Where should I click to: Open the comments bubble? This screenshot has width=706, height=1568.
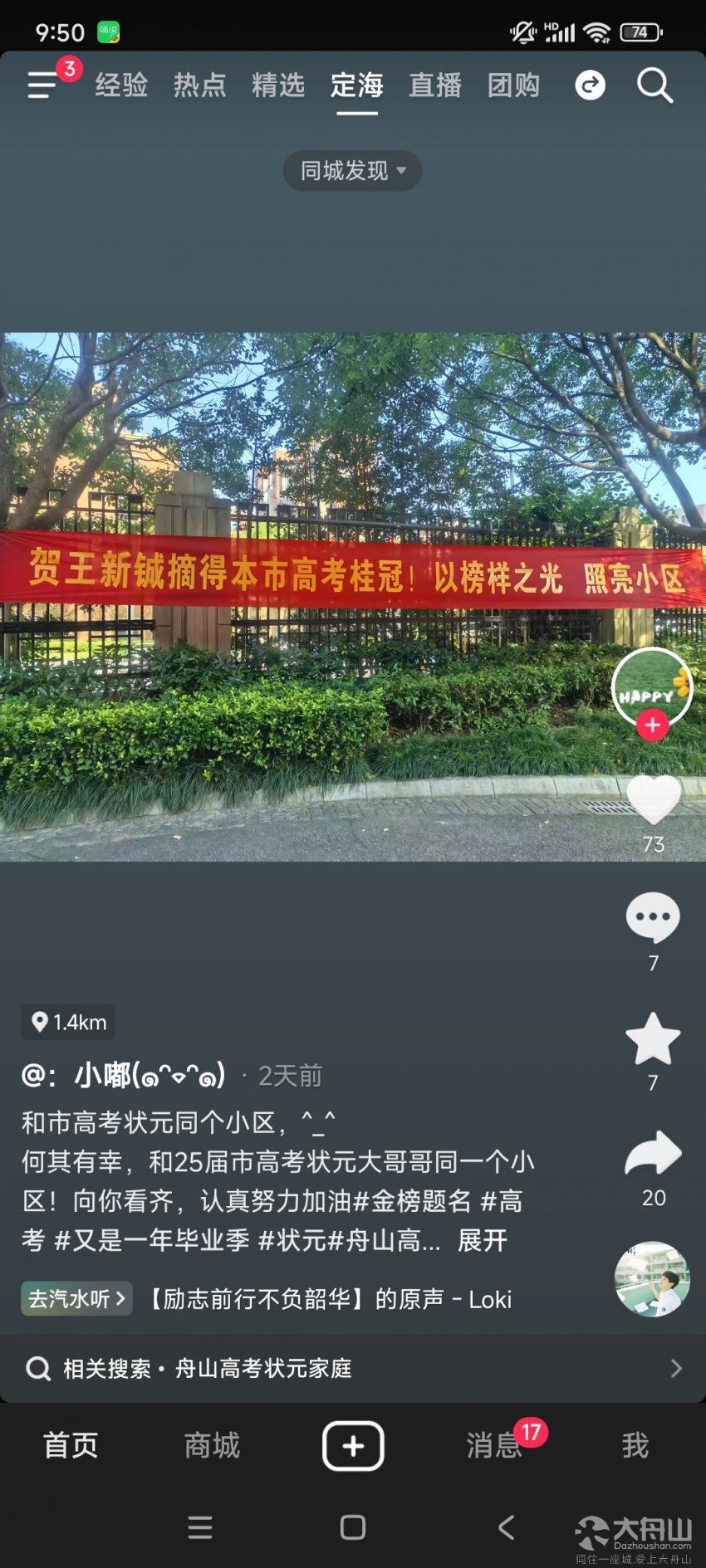click(x=653, y=917)
